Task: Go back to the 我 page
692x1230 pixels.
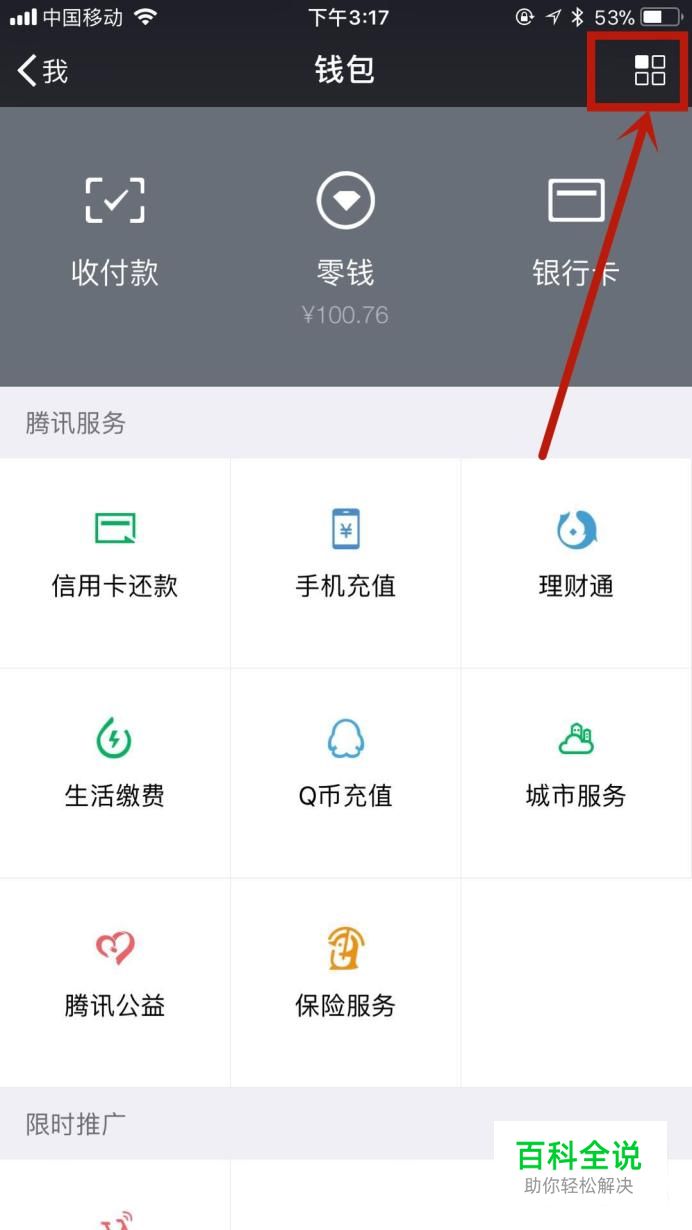Action: 43,71
